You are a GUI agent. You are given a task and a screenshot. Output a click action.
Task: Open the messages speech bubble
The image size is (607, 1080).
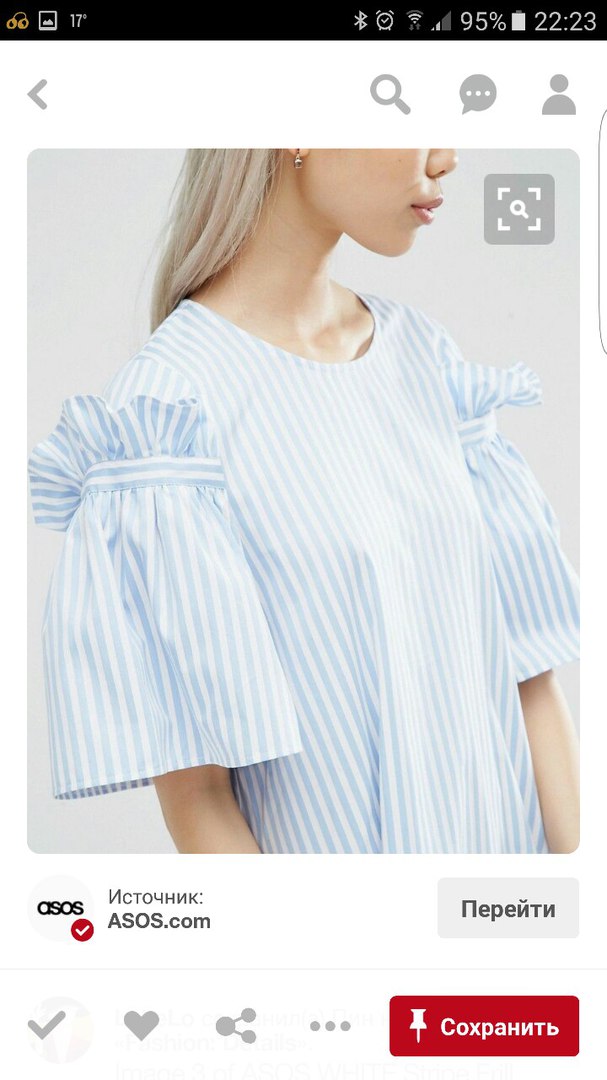478,95
